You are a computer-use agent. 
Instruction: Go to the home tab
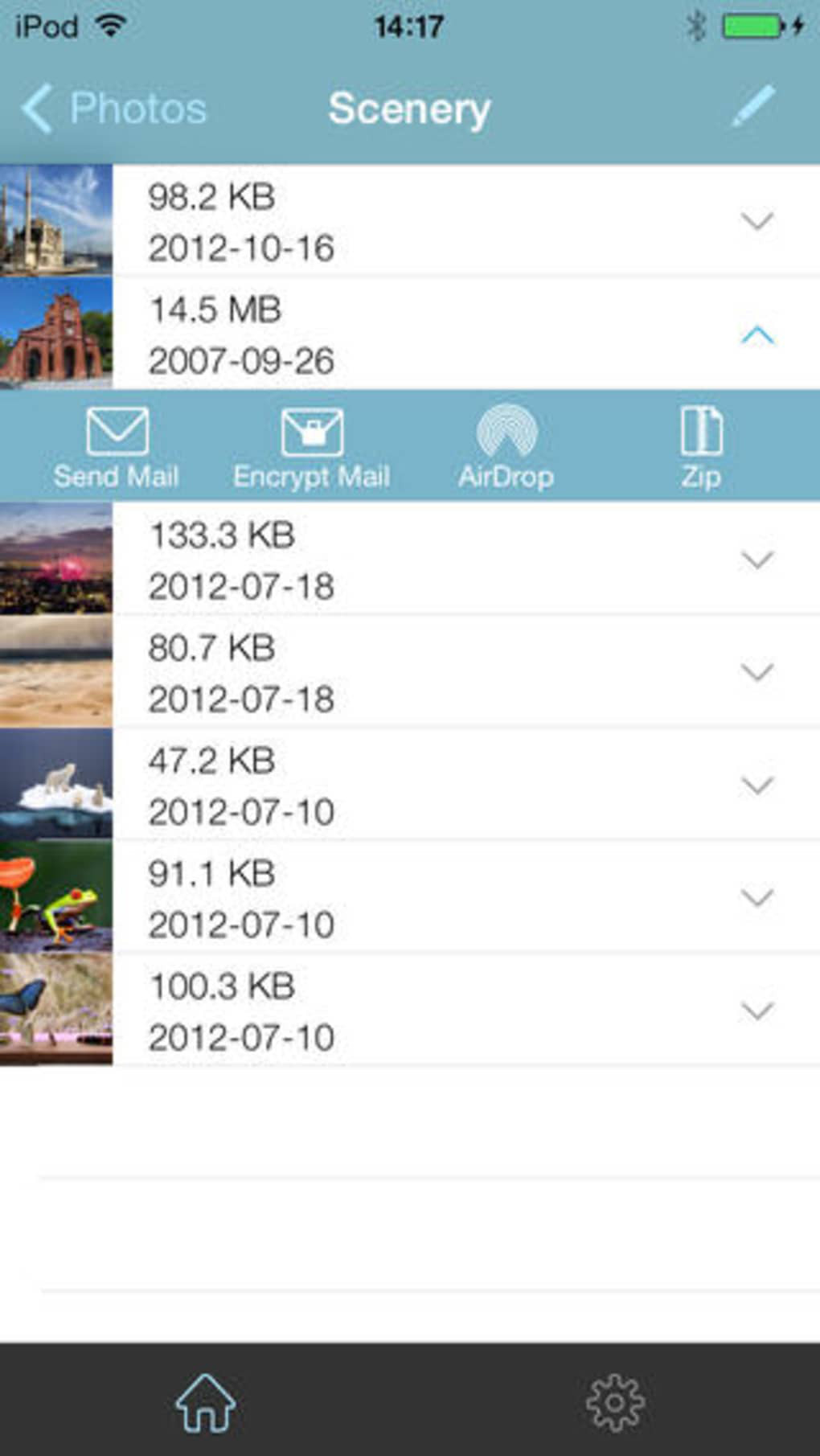click(205, 1402)
